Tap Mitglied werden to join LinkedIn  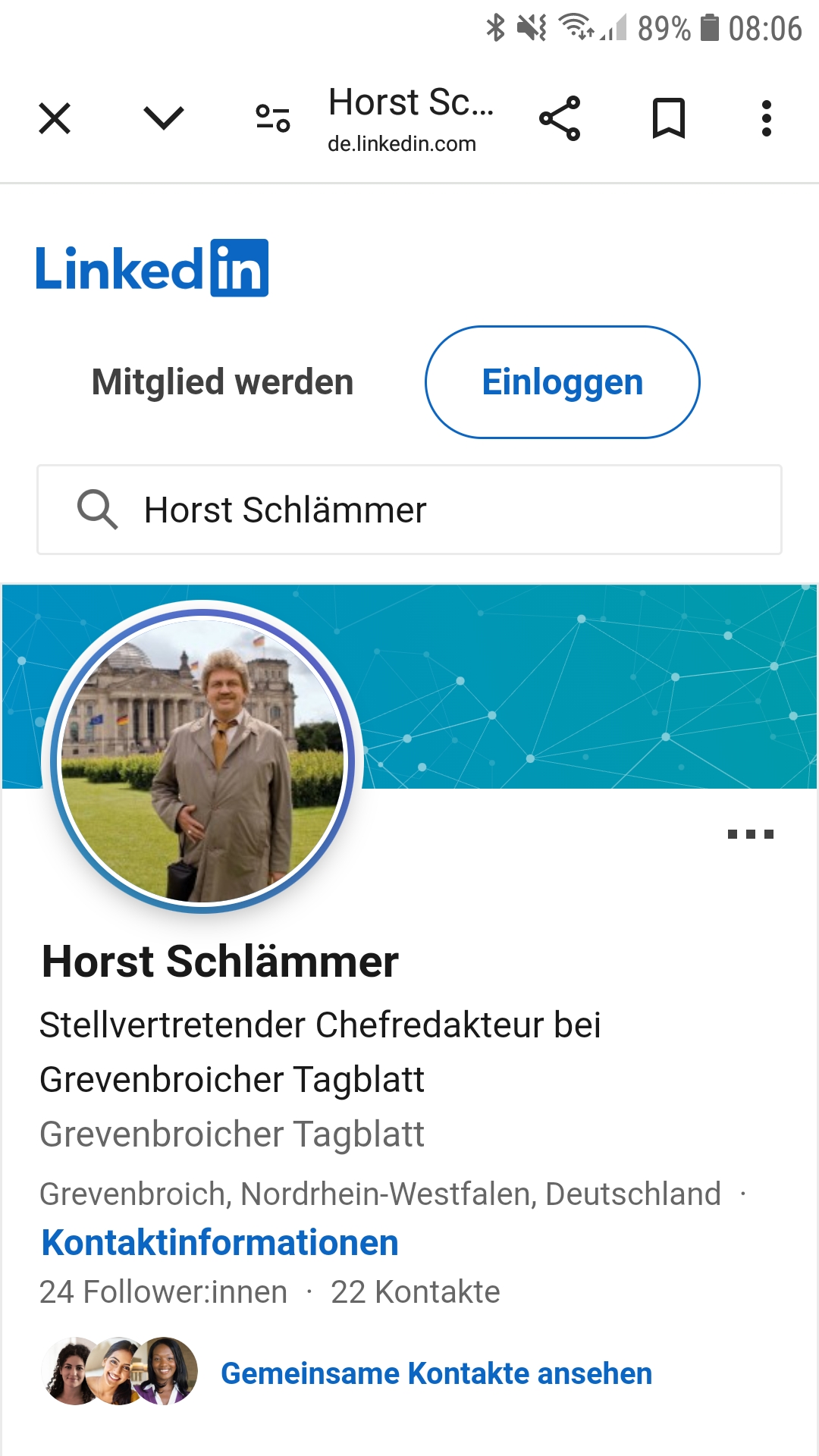223,382
